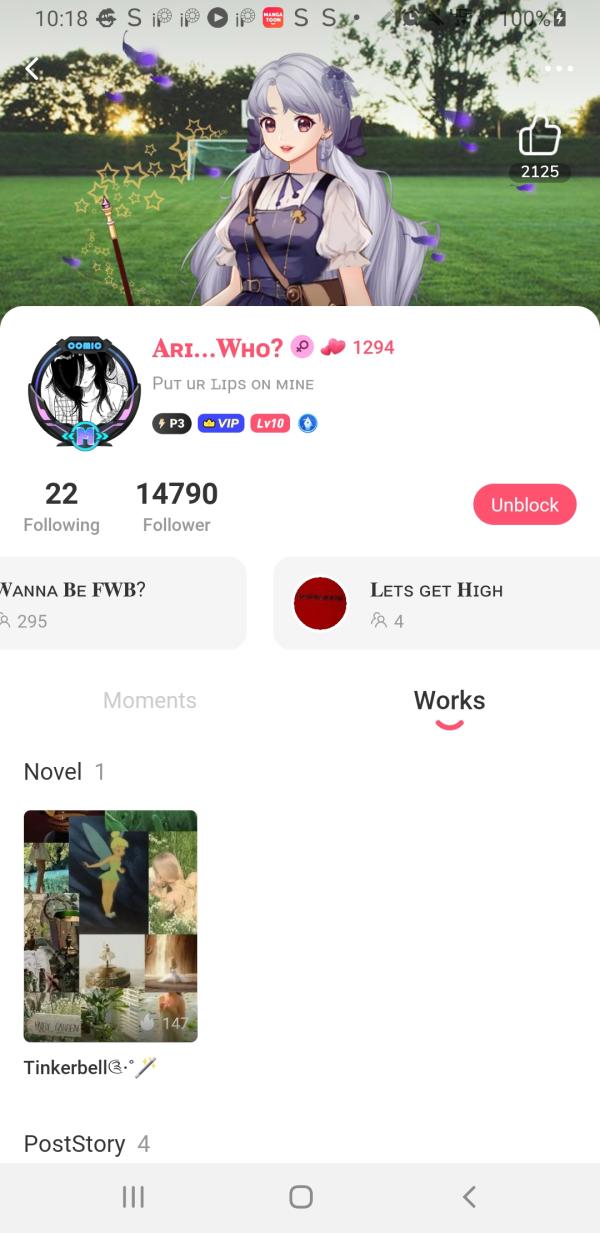Go back using the top-left arrow
Image resolution: width=600 pixels, height=1233 pixels.
32,68
